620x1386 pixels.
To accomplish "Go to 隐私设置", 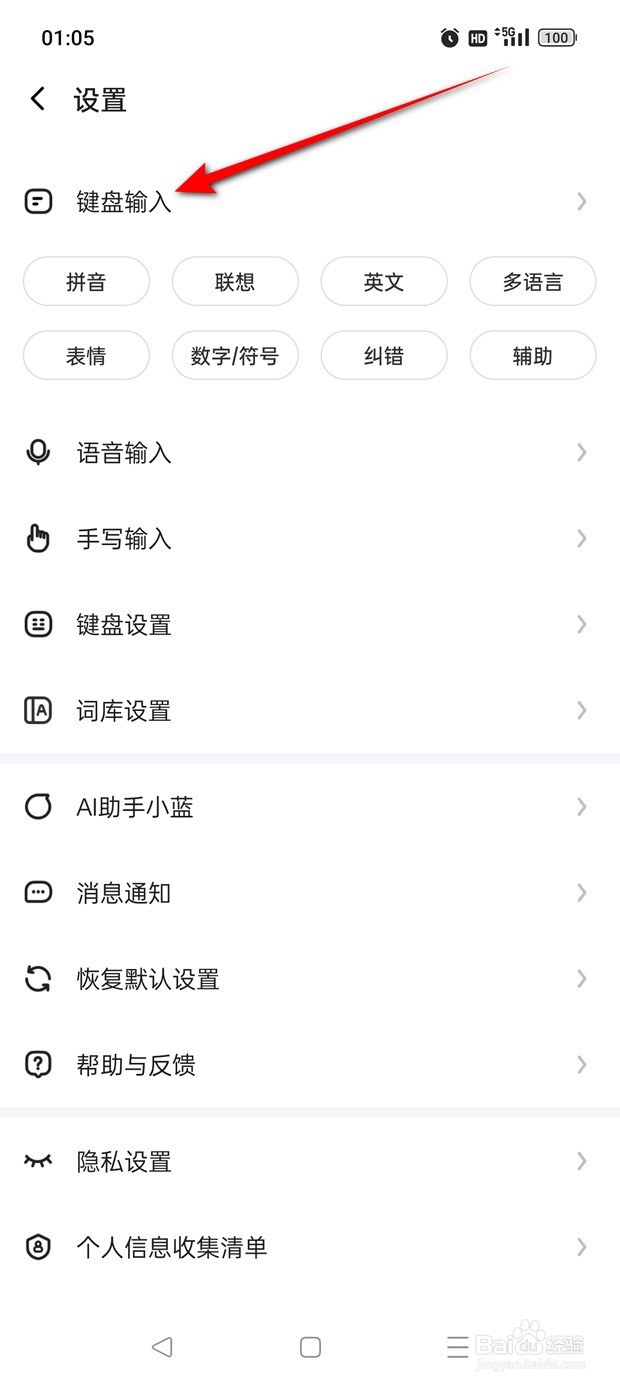I will coord(124,1161).
